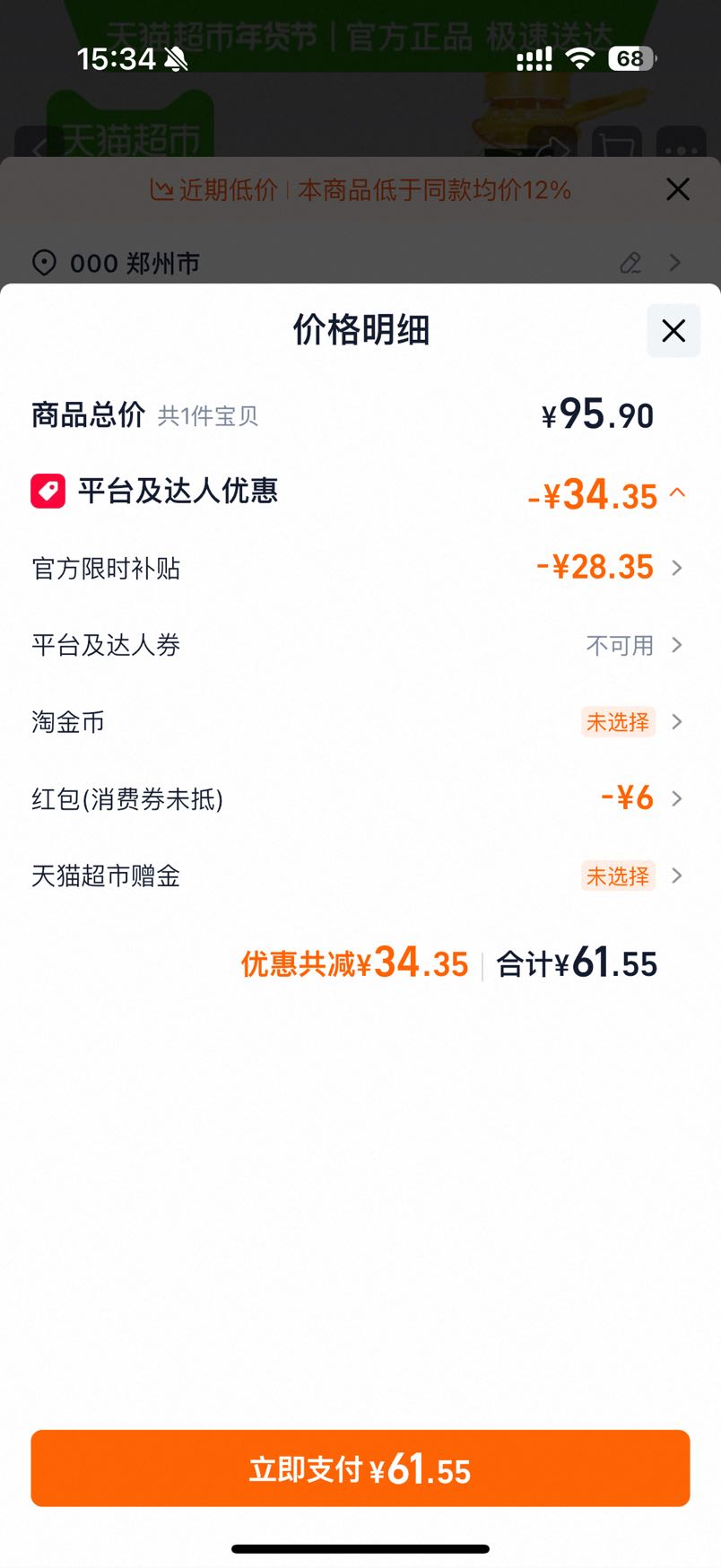
Task: Close the 价格明细 price details sheet
Action: click(x=673, y=330)
